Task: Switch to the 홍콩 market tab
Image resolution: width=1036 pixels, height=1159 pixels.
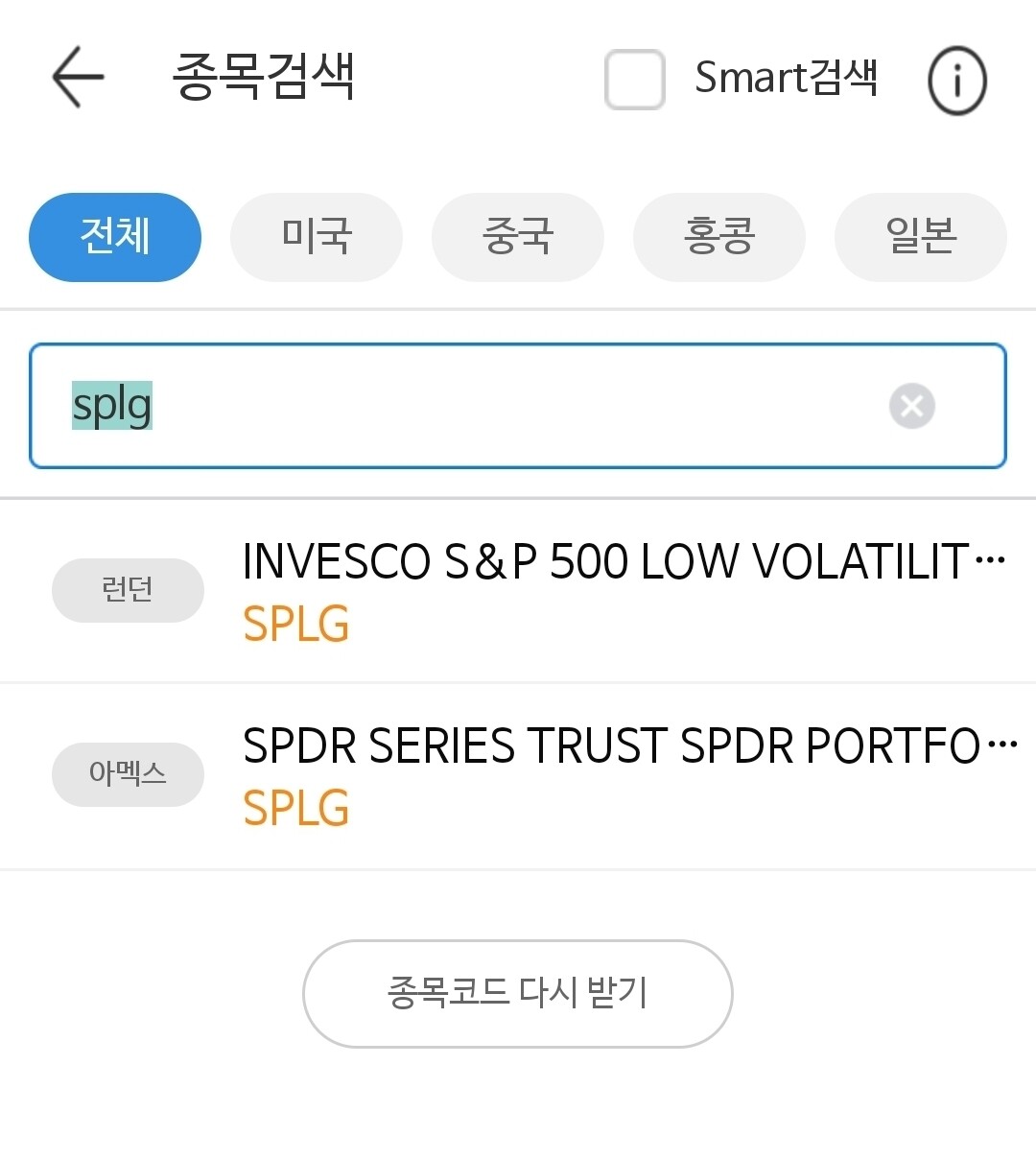Action: (x=718, y=237)
